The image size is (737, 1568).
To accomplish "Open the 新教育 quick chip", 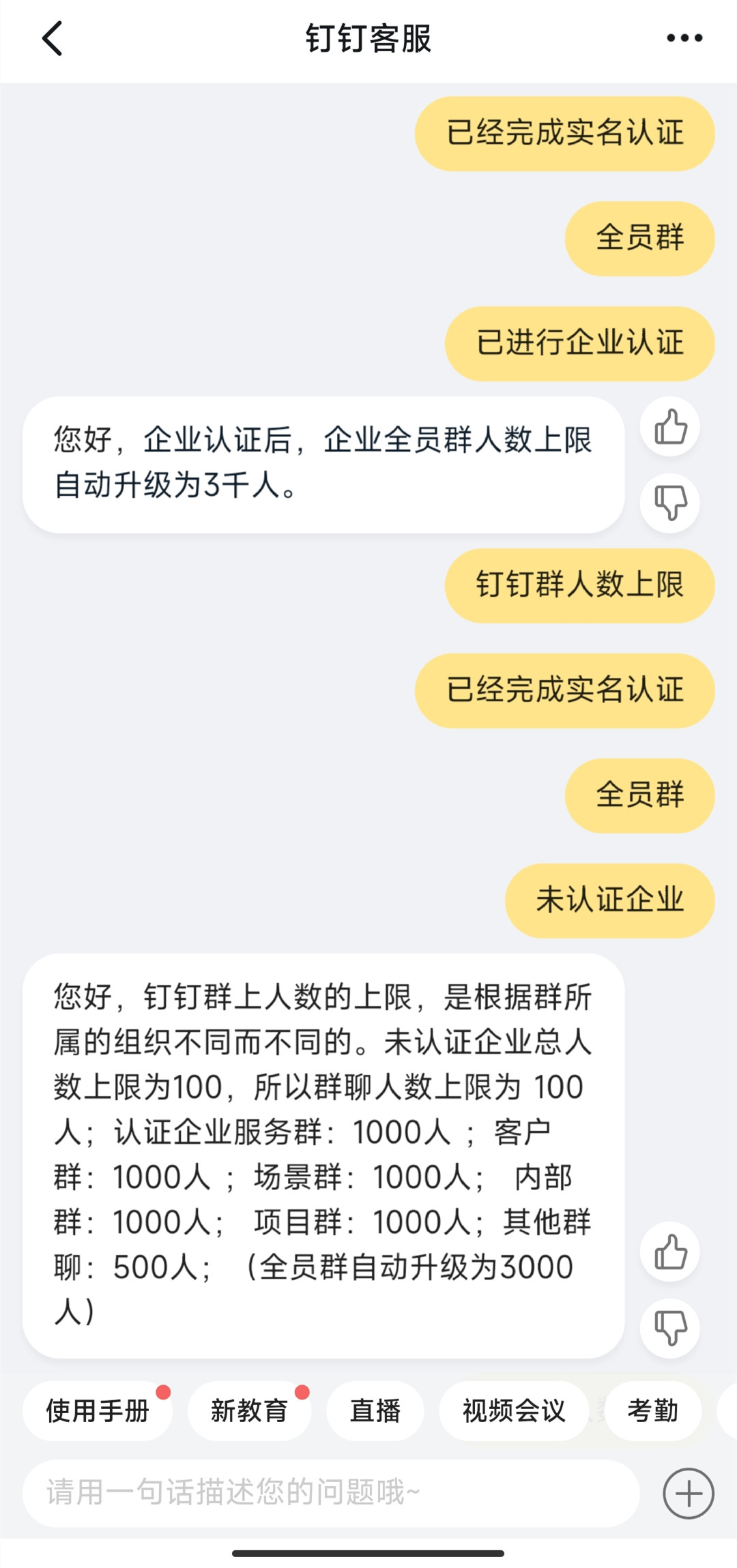I will click(249, 1410).
